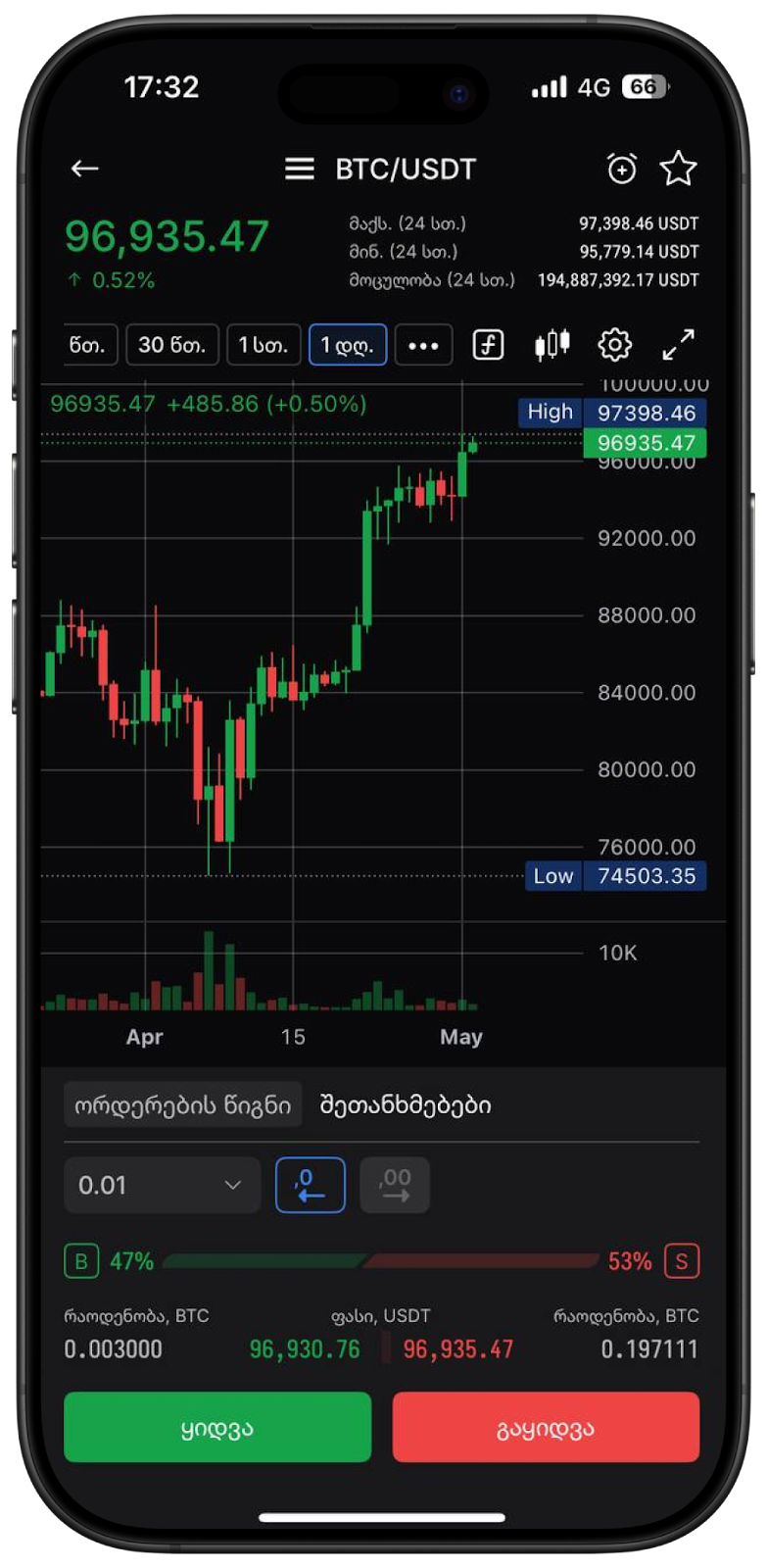Image resolution: width=767 pixels, height=1568 pixels.
Task: Tap the red გაყიდვა sell button
Action: [x=546, y=1428]
